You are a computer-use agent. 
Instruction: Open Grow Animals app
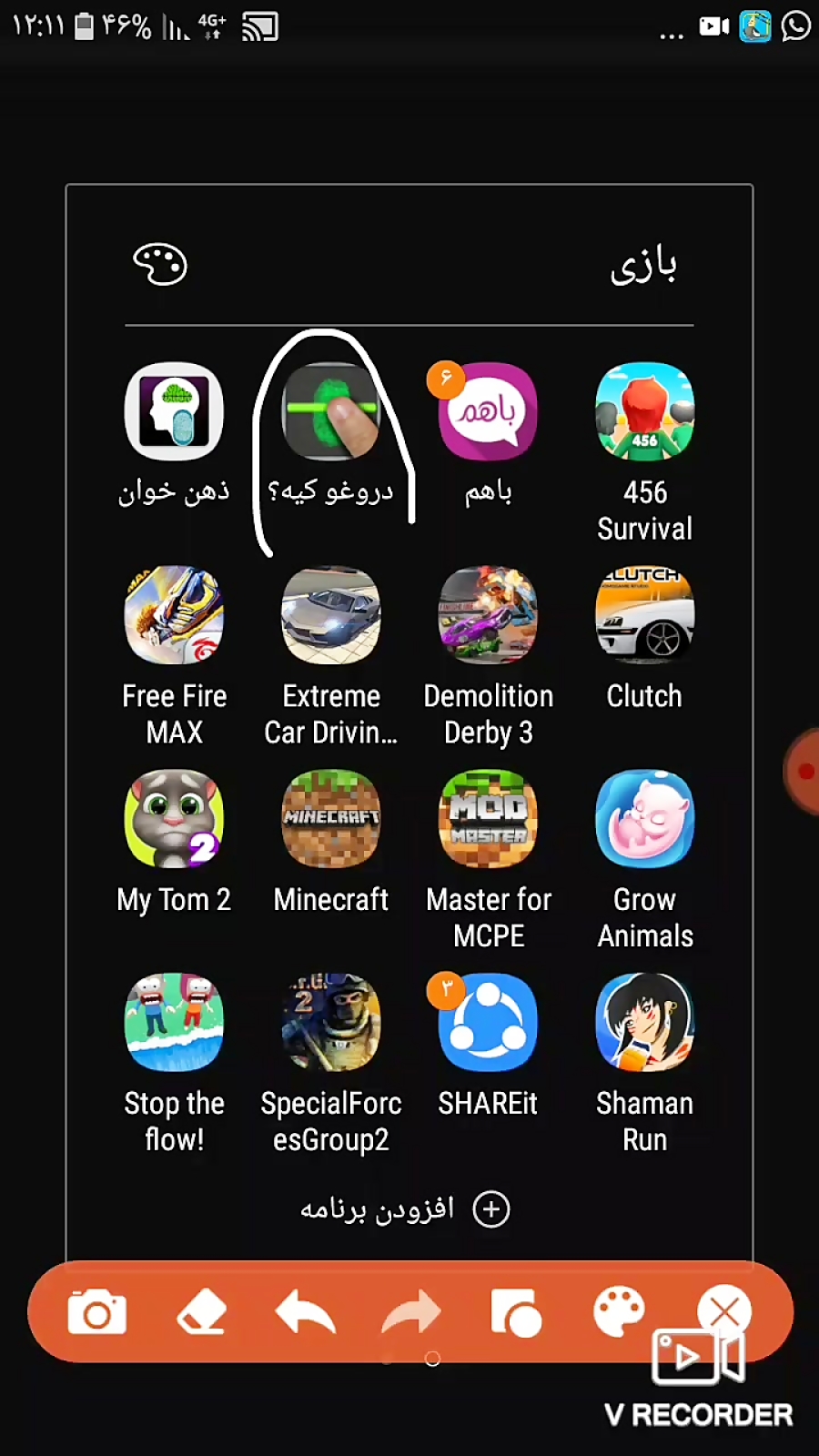tap(645, 817)
